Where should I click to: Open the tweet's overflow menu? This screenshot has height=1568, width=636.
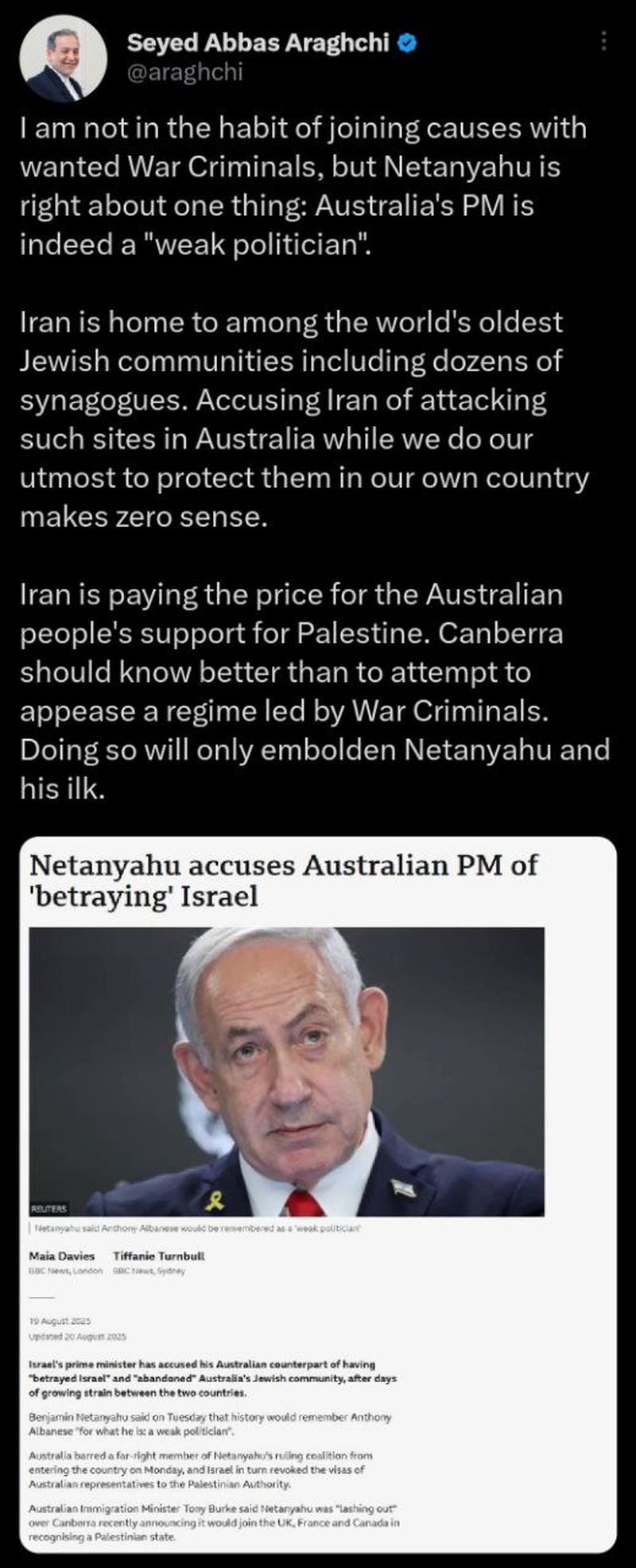click(604, 41)
